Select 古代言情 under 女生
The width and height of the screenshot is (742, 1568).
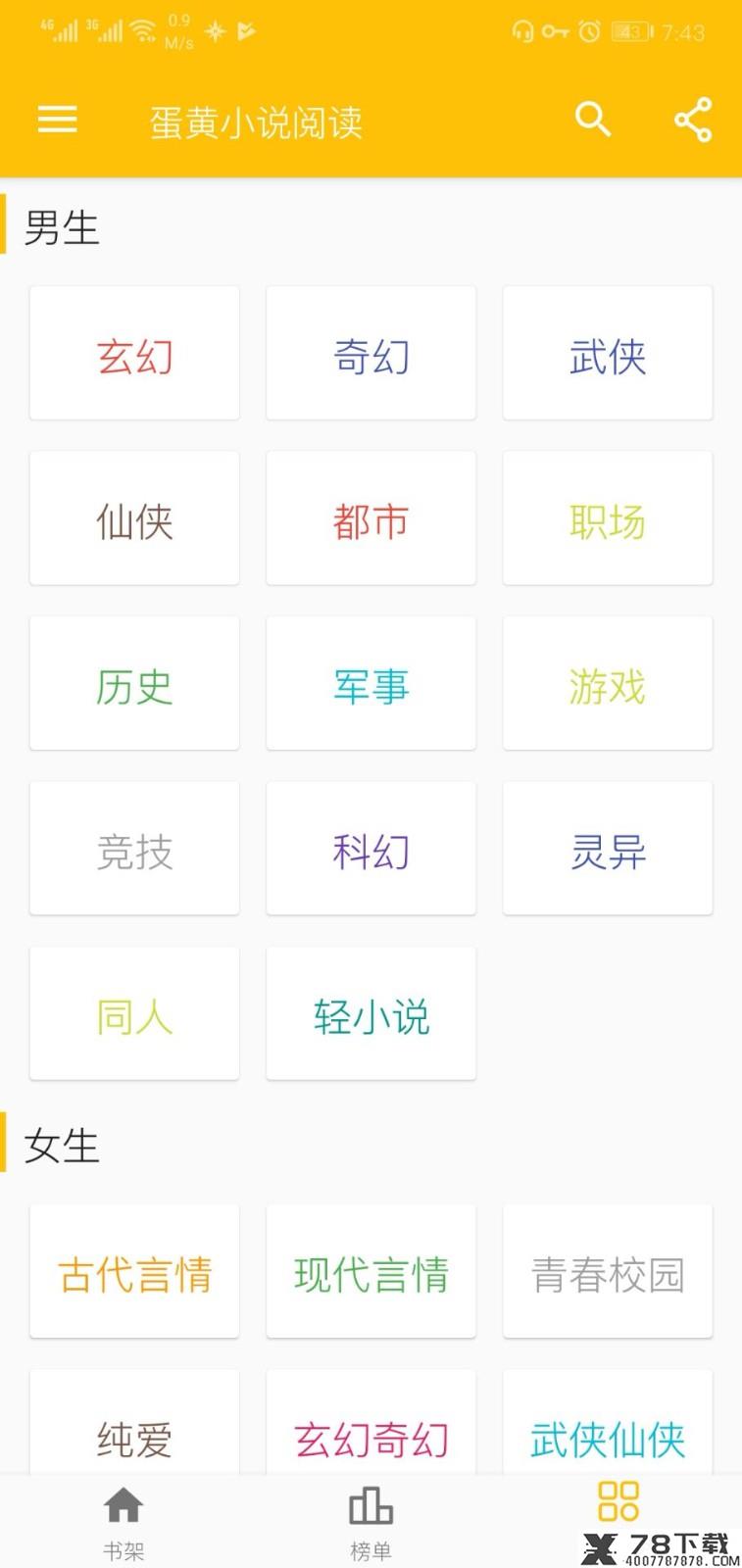(x=134, y=1272)
